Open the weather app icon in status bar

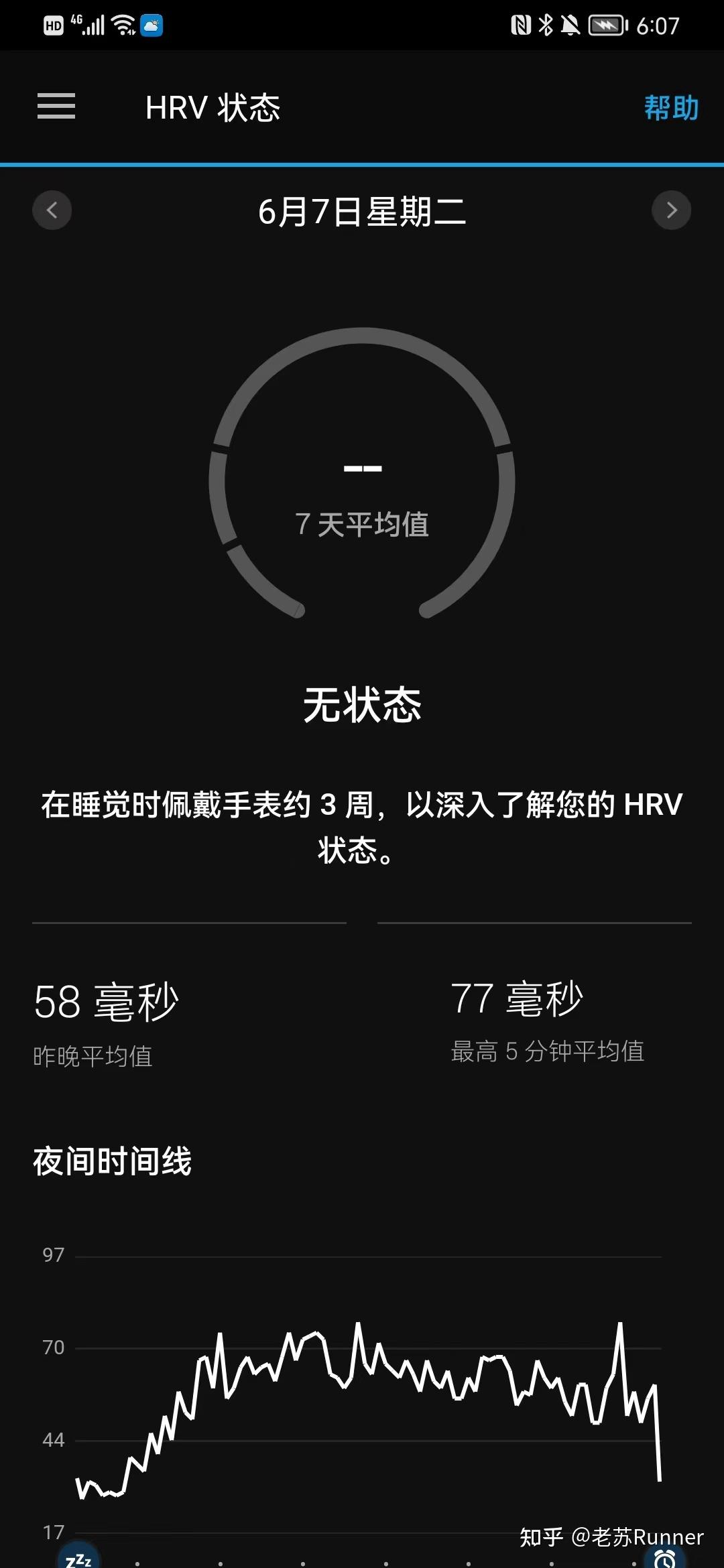[x=151, y=25]
